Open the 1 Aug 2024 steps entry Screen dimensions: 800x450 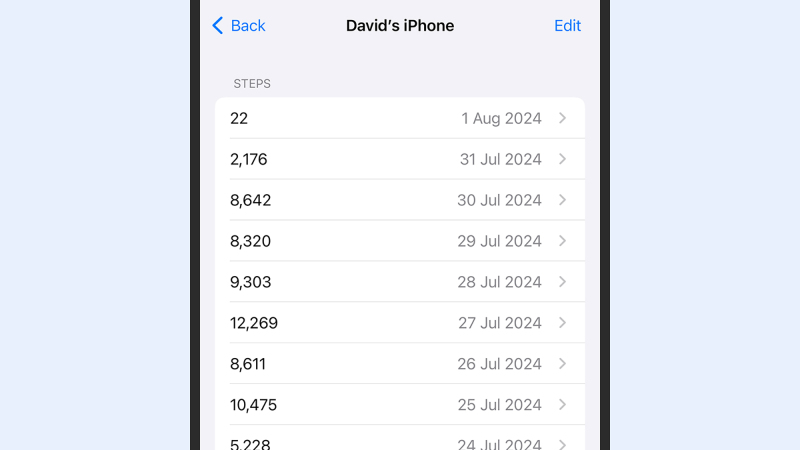[400, 118]
